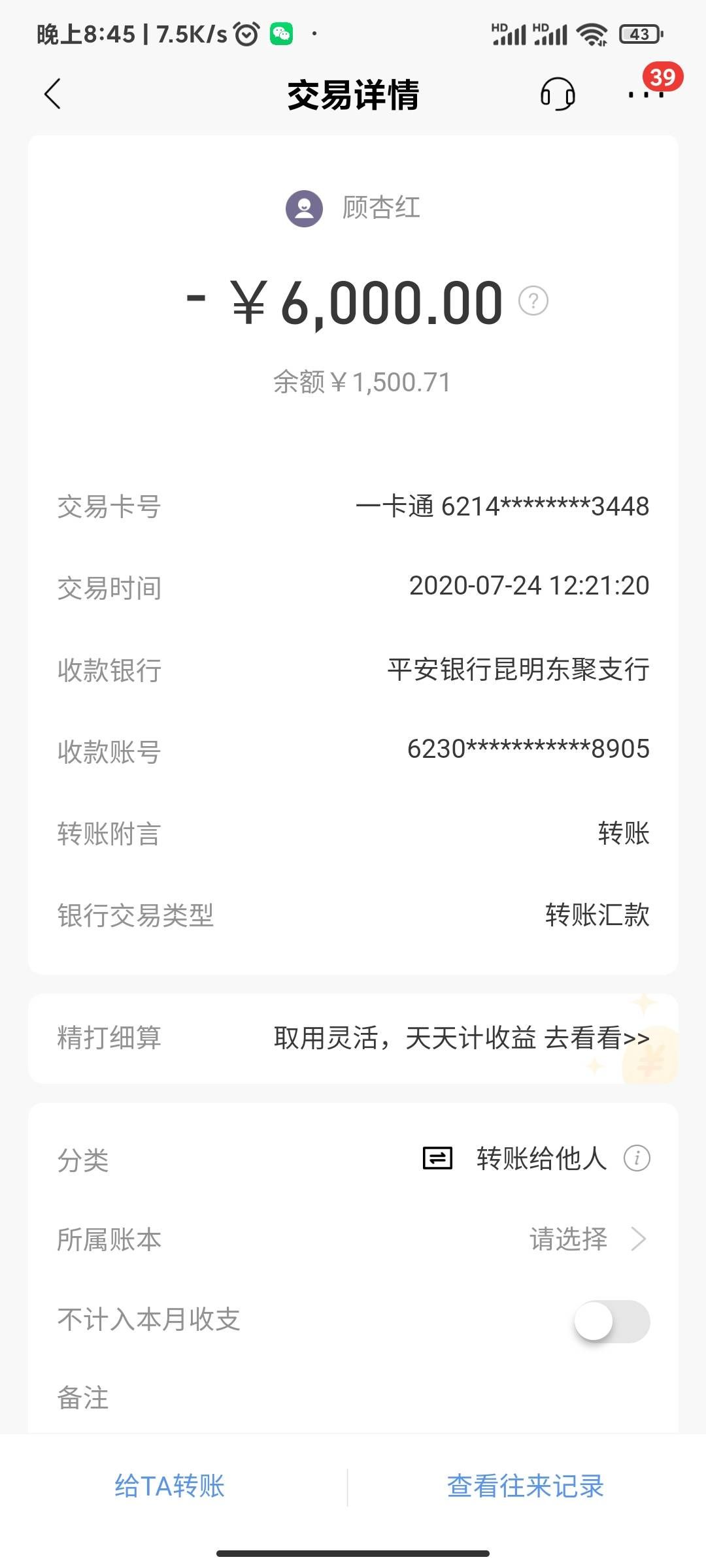Open the three-dot more menu
Image resolution: width=706 pixels, height=1568 pixels.
point(645,95)
